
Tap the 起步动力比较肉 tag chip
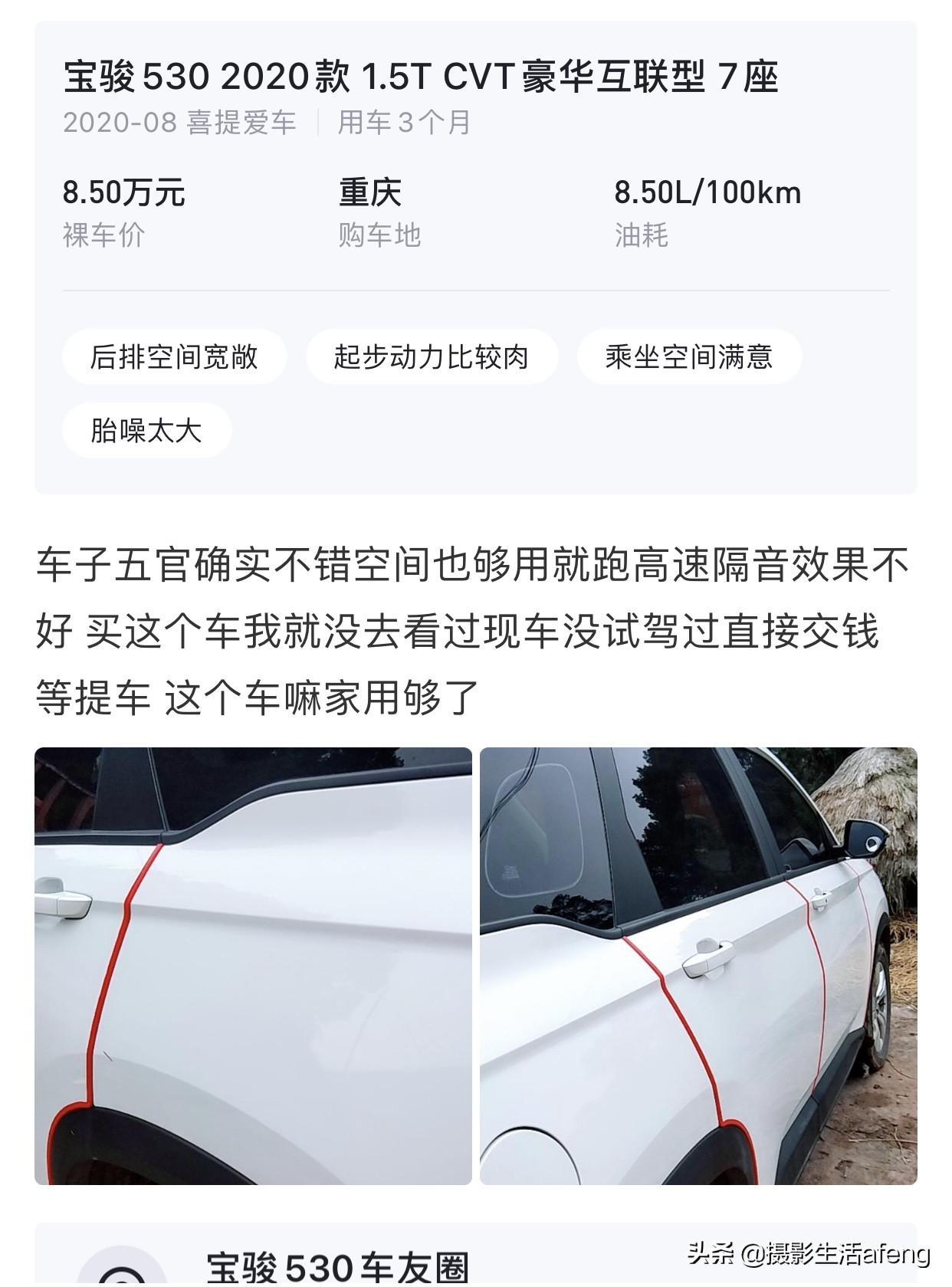[x=431, y=357]
